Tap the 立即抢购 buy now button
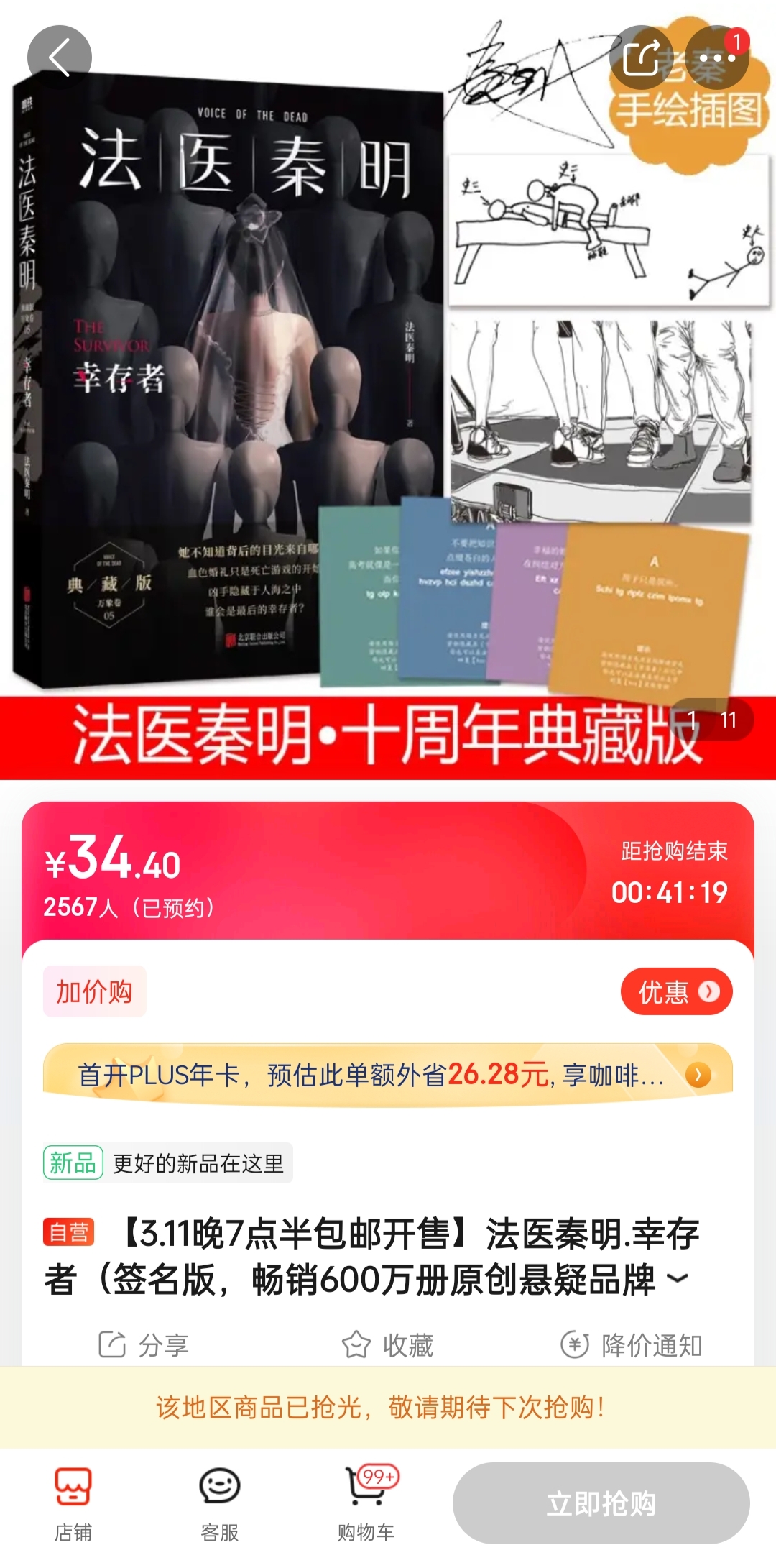Viewport: 776px width, 1568px height. click(601, 1503)
